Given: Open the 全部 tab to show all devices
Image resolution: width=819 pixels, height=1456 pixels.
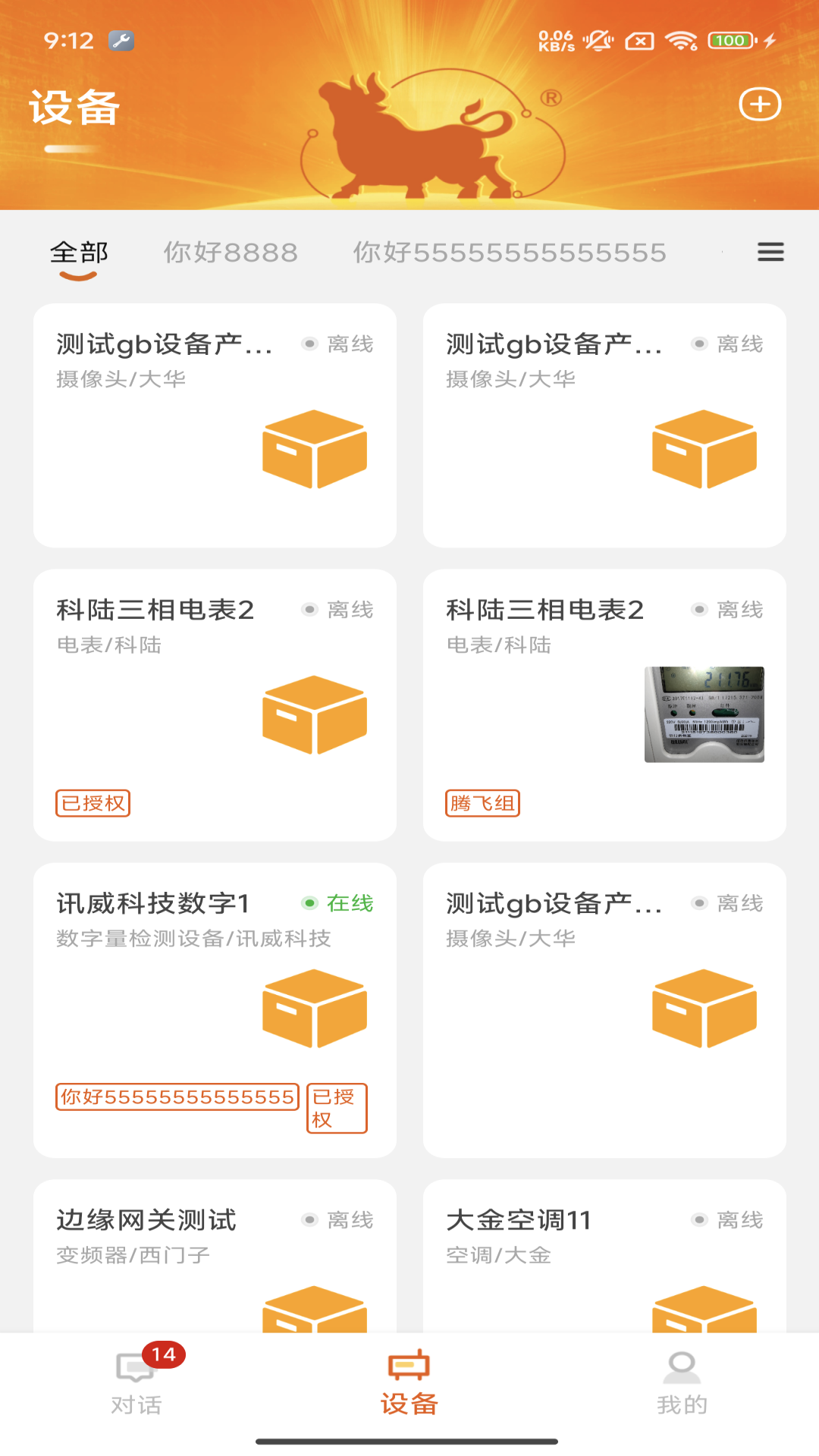Looking at the screenshot, I should (x=78, y=253).
